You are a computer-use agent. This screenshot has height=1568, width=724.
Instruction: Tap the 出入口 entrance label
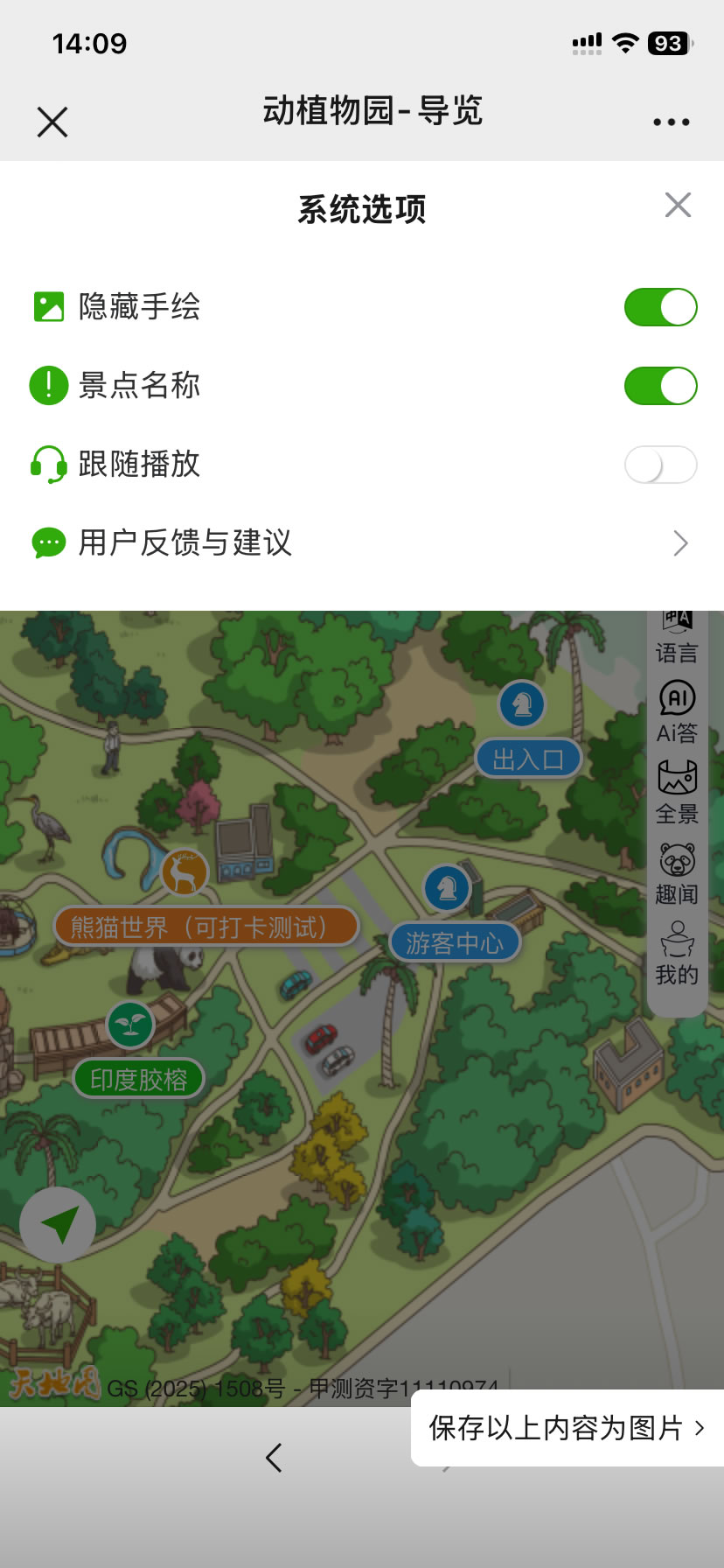[530, 758]
